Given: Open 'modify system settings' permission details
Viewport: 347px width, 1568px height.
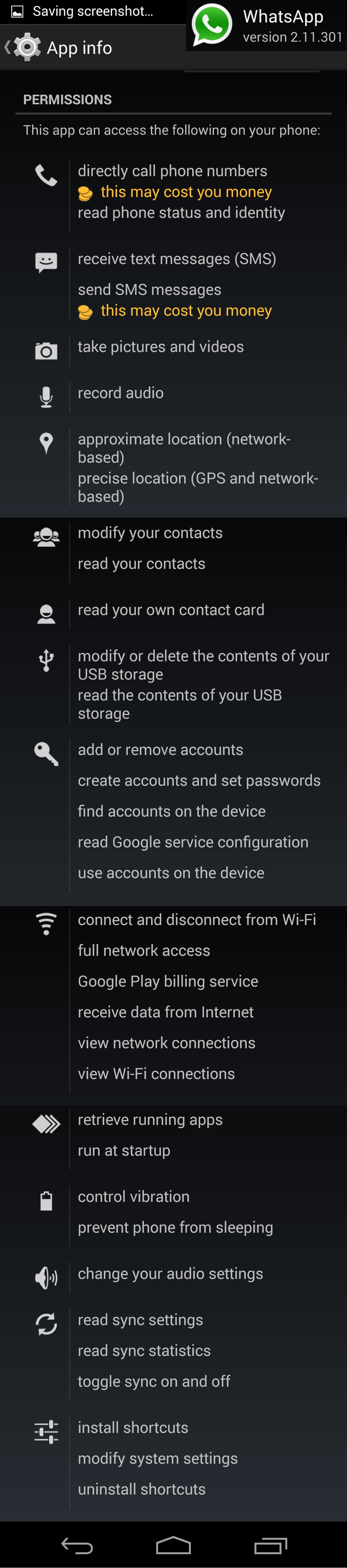Looking at the screenshot, I should tap(157, 1459).
